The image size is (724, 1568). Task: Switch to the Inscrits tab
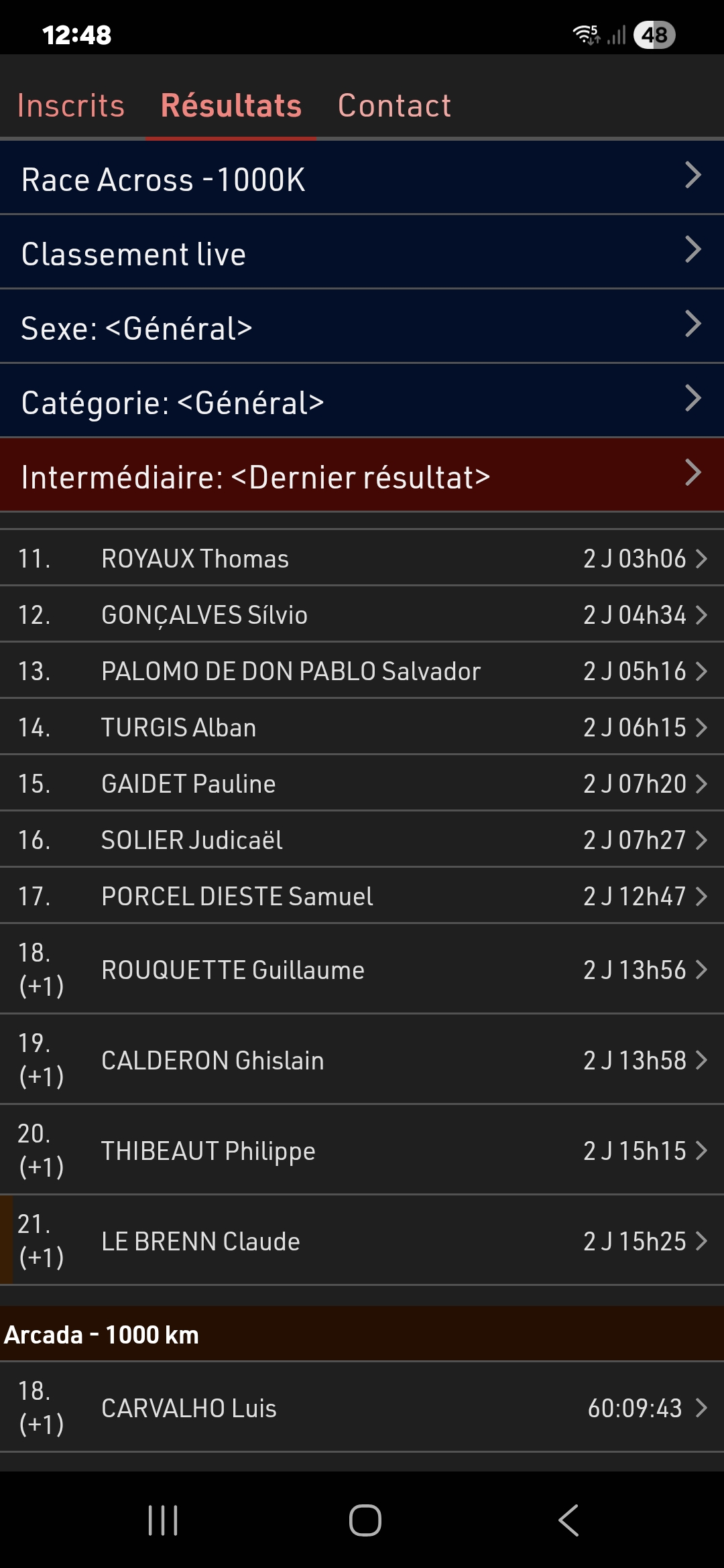coord(71,105)
